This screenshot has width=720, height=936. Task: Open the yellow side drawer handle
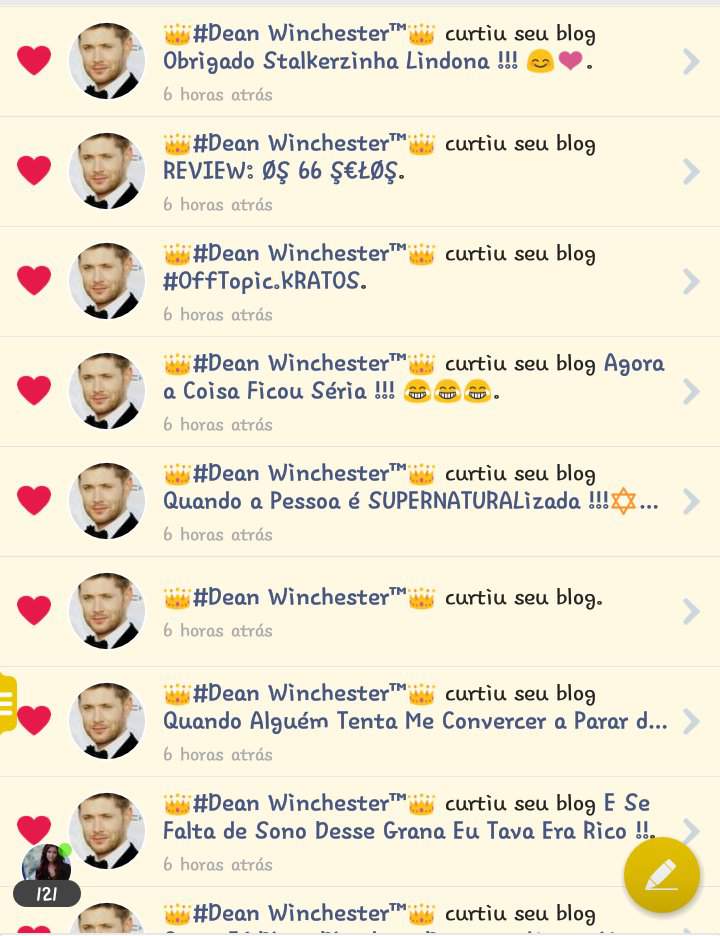tap(8, 703)
